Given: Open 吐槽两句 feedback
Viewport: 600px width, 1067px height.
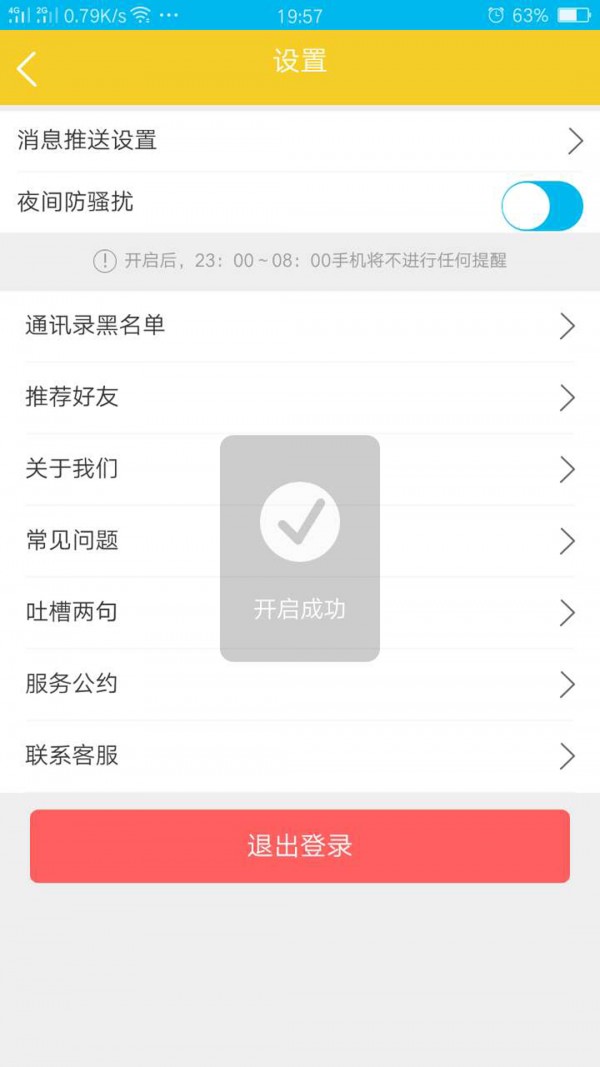Looking at the screenshot, I should pyautogui.click(x=300, y=612).
